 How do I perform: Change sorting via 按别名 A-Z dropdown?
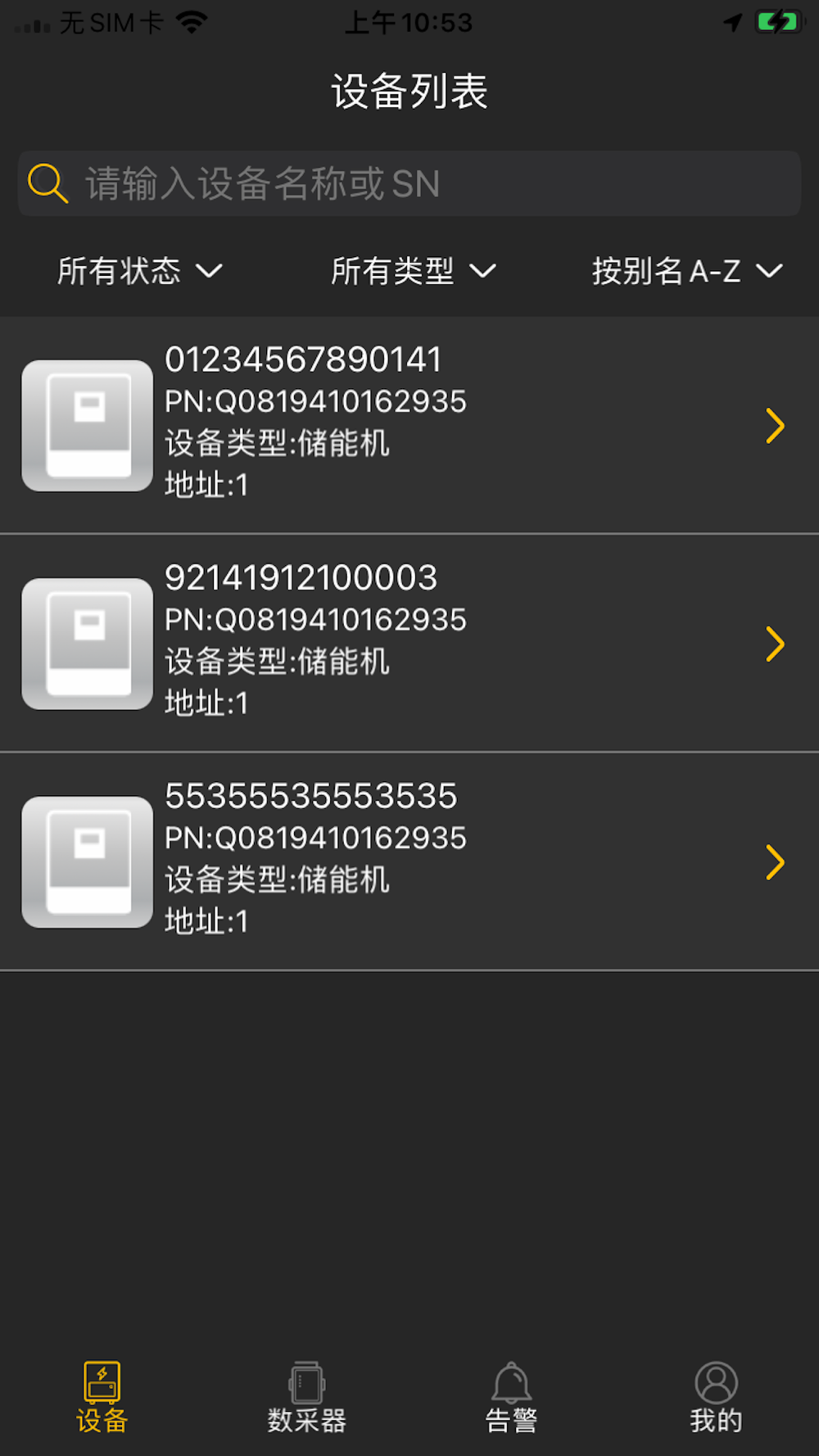tap(686, 271)
